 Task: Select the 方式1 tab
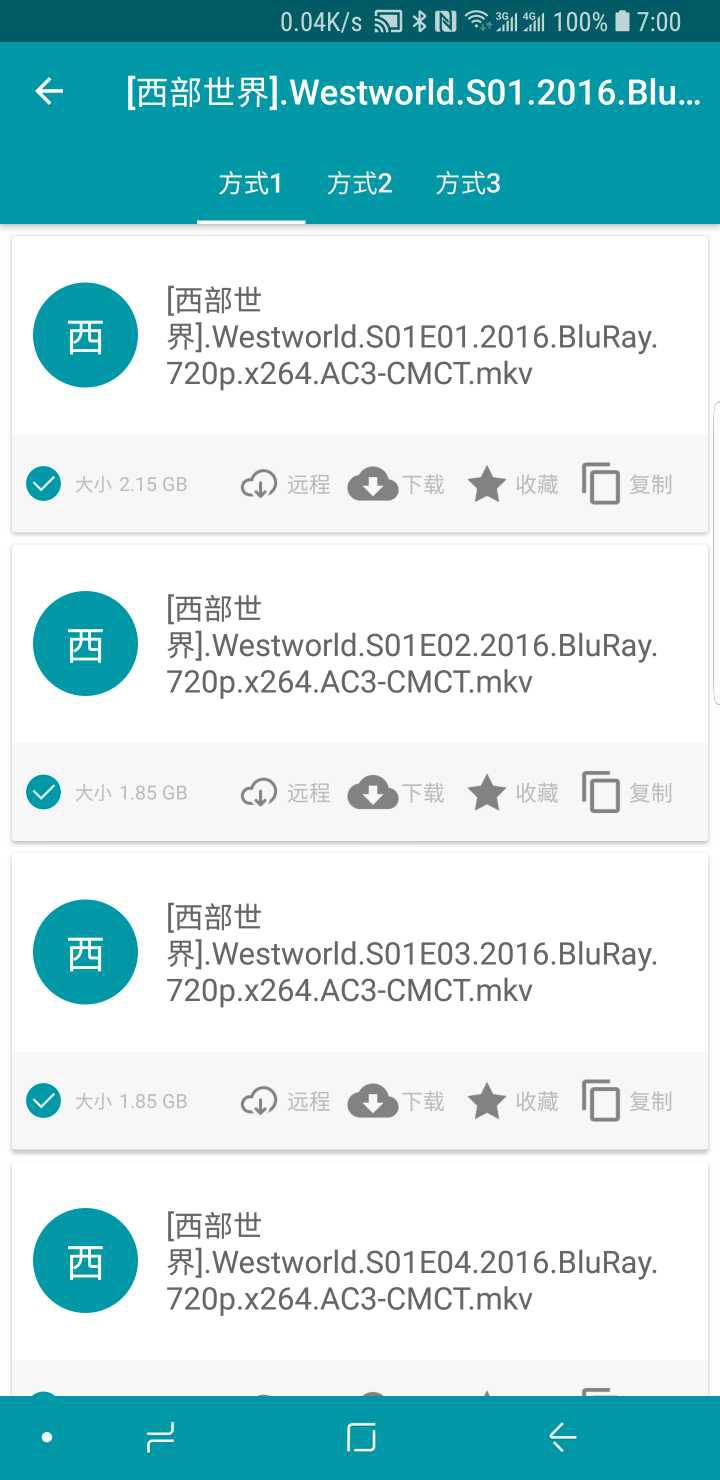(x=251, y=184)
